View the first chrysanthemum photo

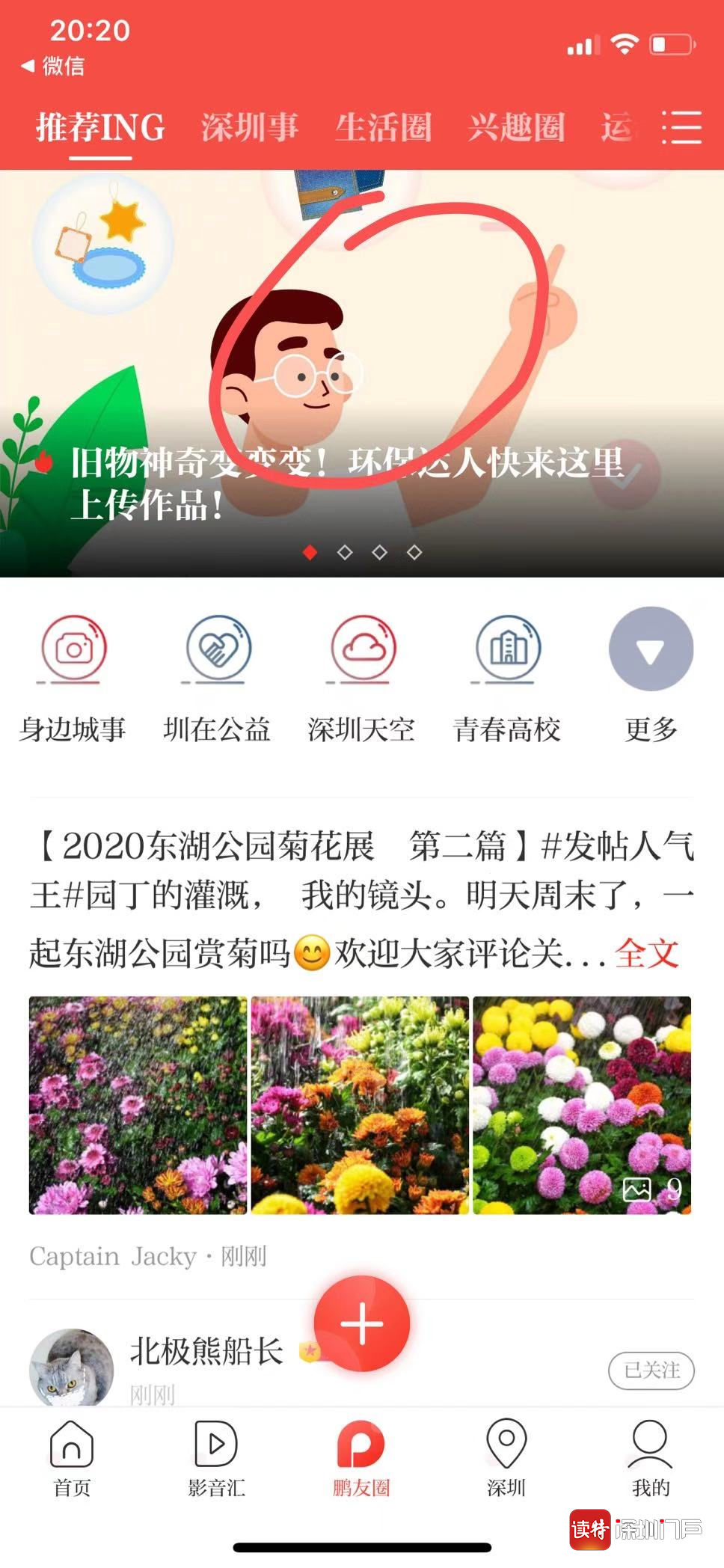[138, 1105]
